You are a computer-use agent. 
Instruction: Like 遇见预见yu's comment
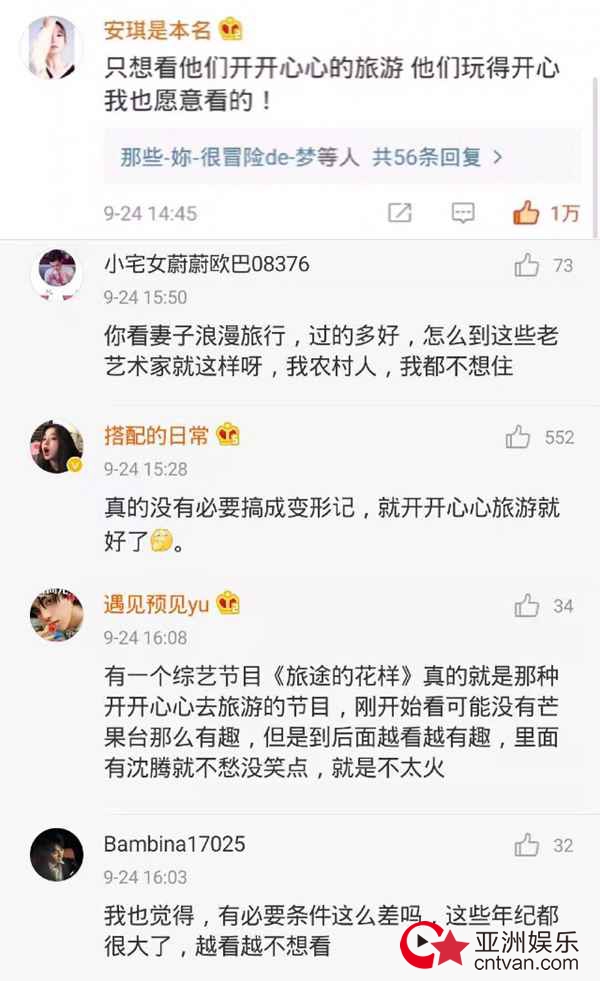pos(527,605)
